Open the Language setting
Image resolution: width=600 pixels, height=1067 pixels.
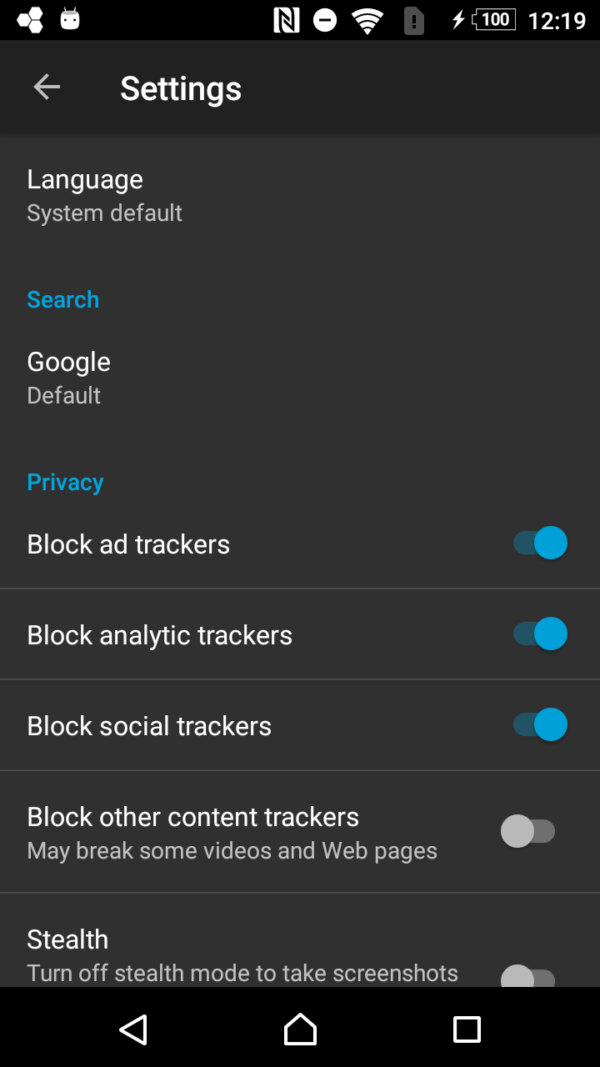pos(104,195)
